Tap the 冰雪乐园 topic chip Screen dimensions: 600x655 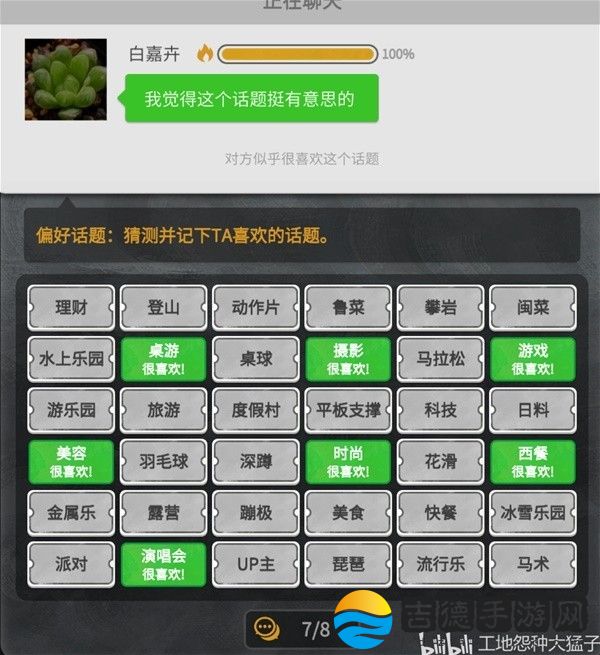pyautogui.click(x=533, y=513)
